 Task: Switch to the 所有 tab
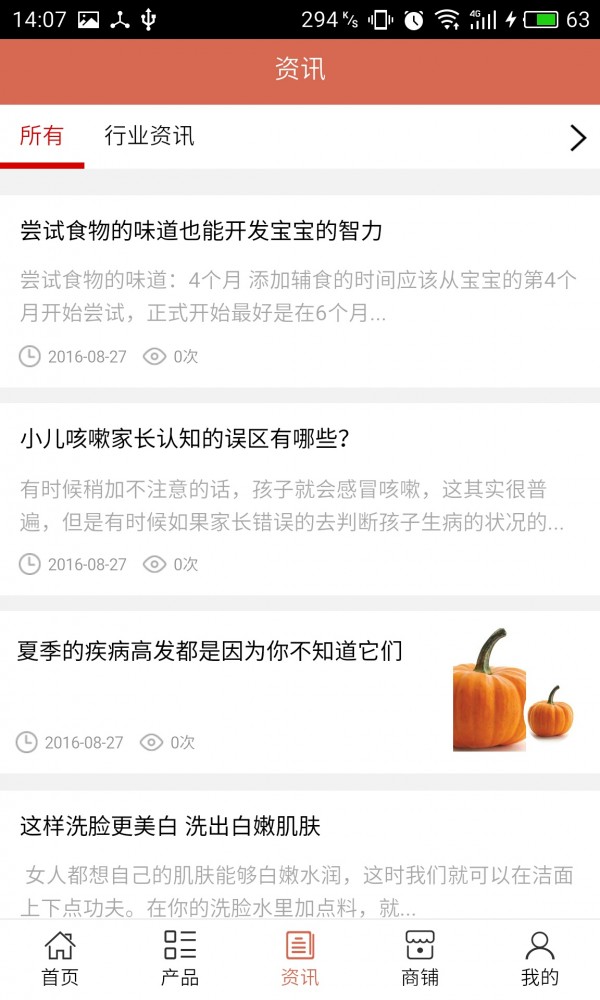point(41,137)
